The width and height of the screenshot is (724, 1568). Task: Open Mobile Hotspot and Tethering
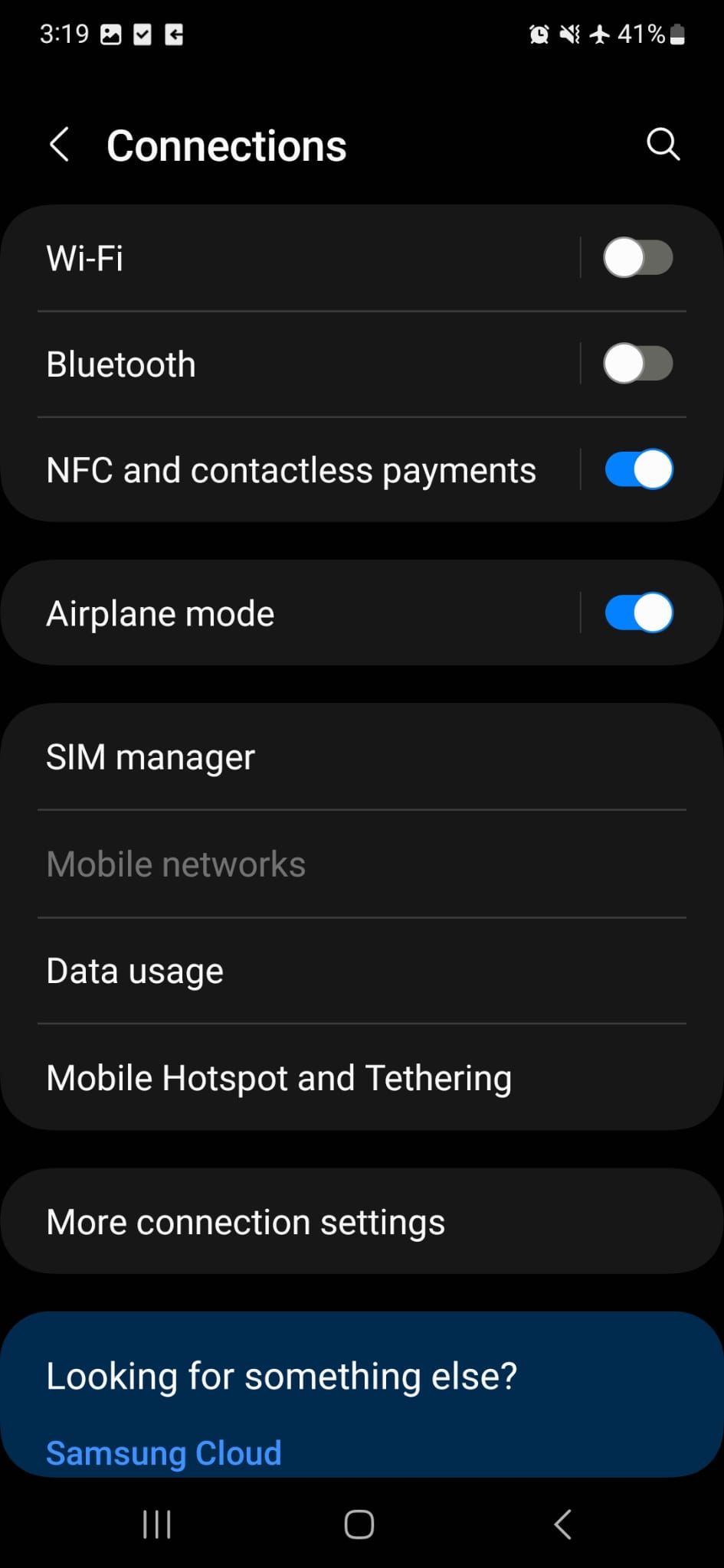pos(279,1076)
